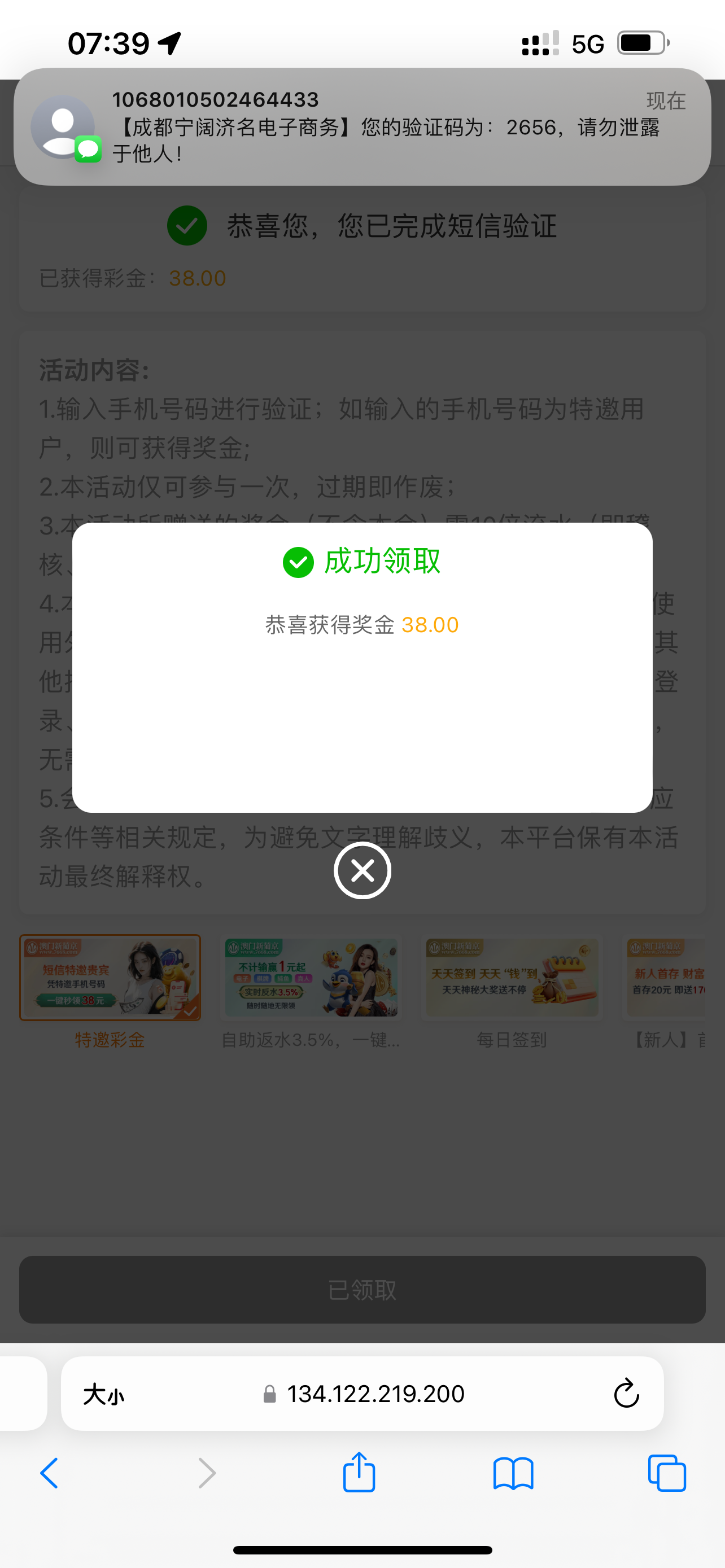Reload the current page
Viewport: 725px width, 1568px height.
click(626, 1394)
